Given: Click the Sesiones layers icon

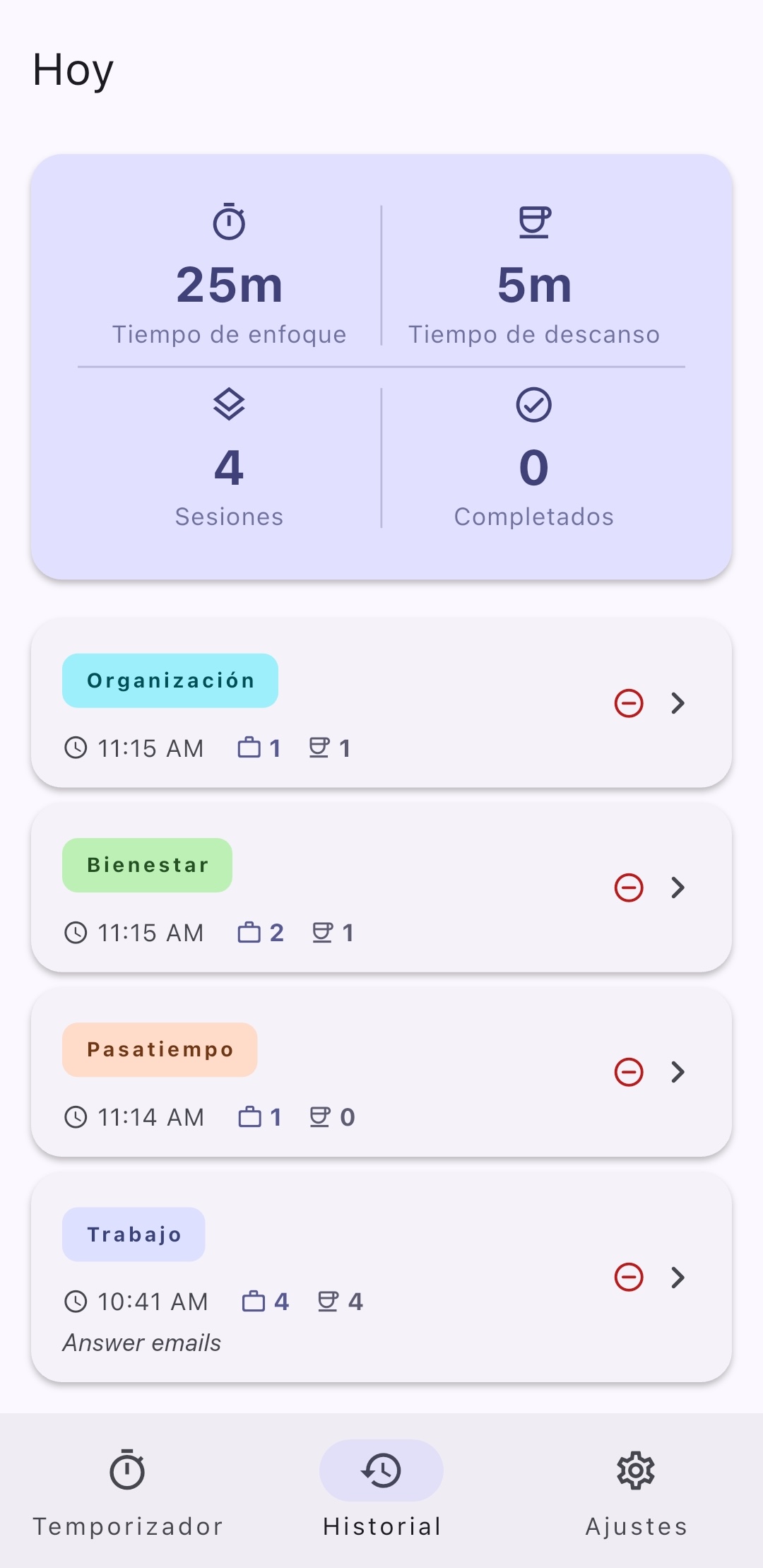Looking at the screenshot, I should pyautogui.click(x=229, y=404).
